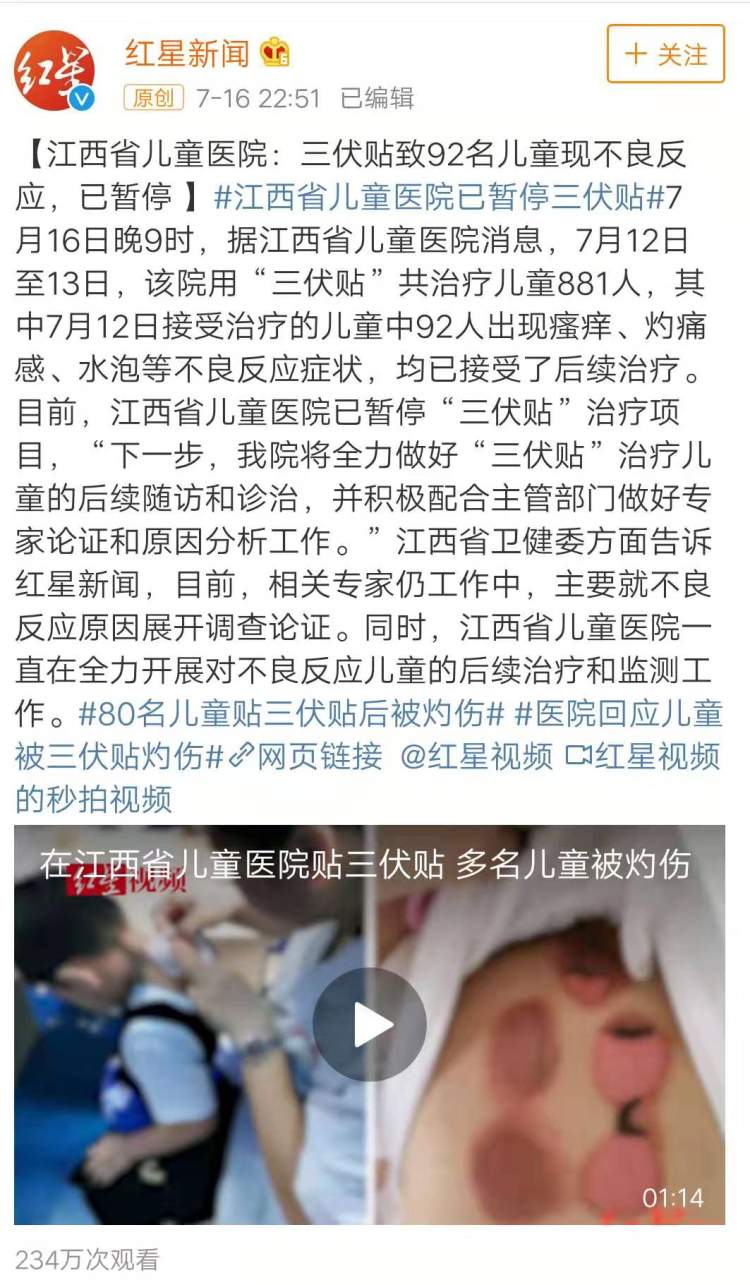Open hashtag #80名儿童贴三伏贴后被灼伤#
This screenshot has width=750, height=1285.
[290, 714]
